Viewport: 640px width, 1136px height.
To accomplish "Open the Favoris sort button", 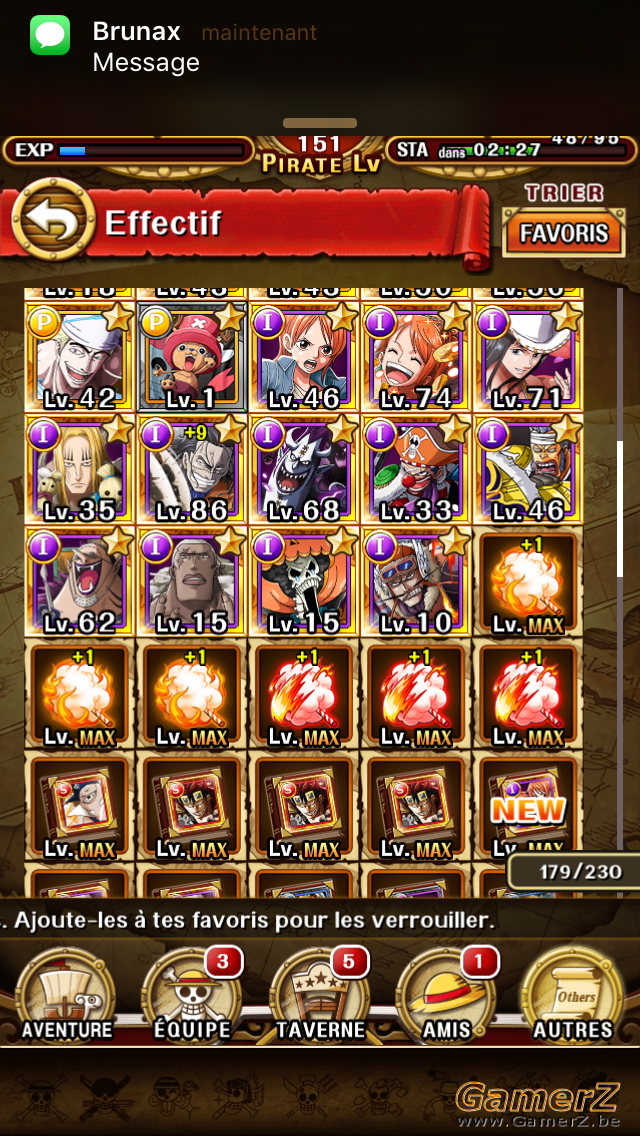I will (563, 233).
